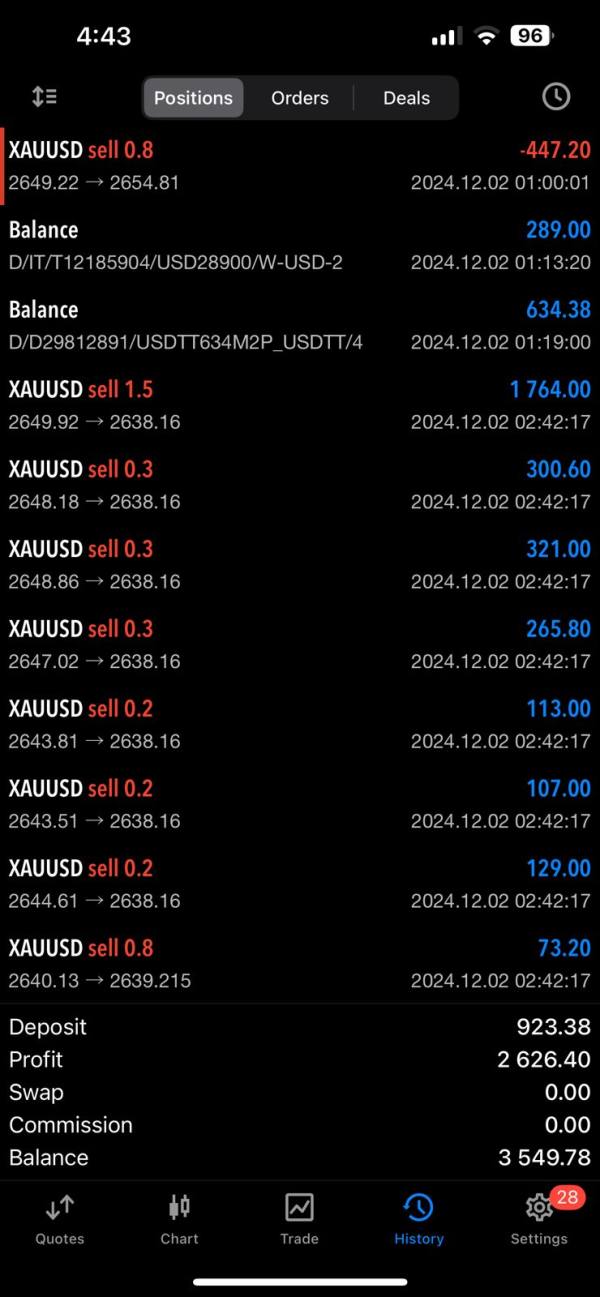Open the XAUUSD position with profit 321.00

(300, 565)
